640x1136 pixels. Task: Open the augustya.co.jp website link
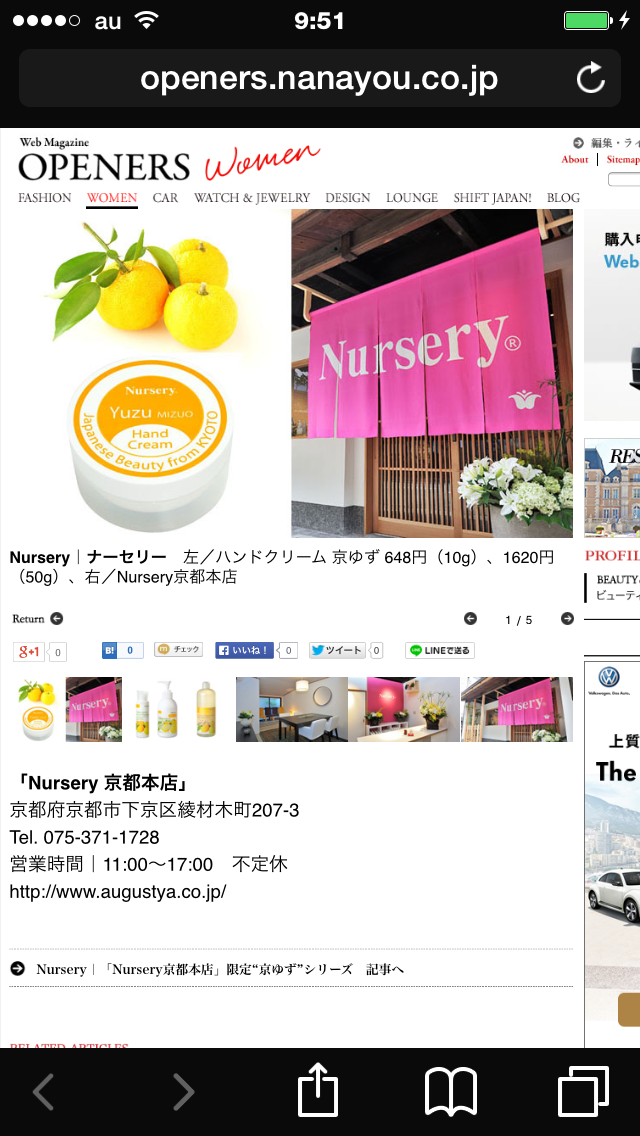pos(118,891)
